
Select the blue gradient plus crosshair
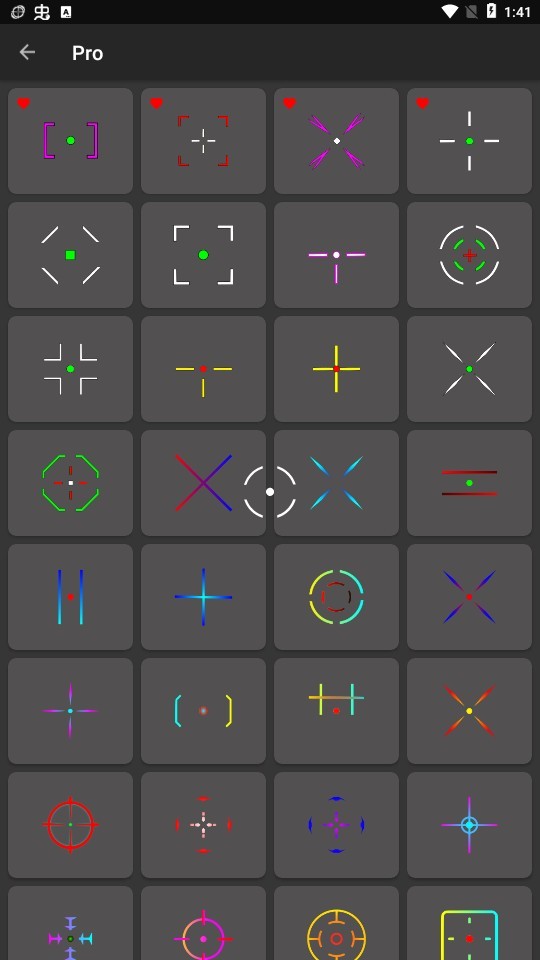[203, 597]
